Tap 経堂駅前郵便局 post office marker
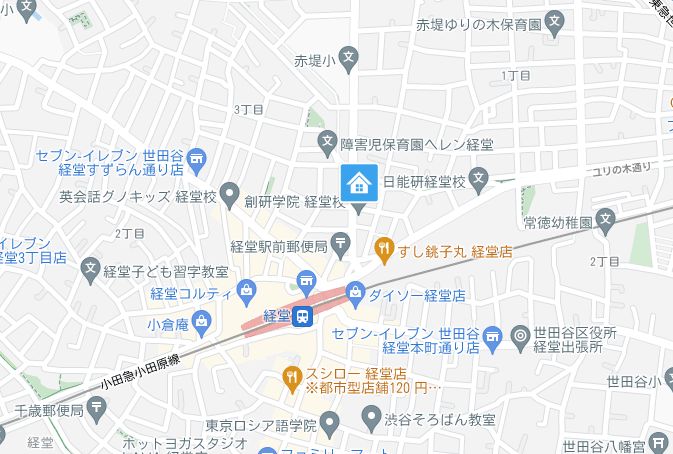The height and width of the screenshot is (454, 673). [x=341, y=241]
